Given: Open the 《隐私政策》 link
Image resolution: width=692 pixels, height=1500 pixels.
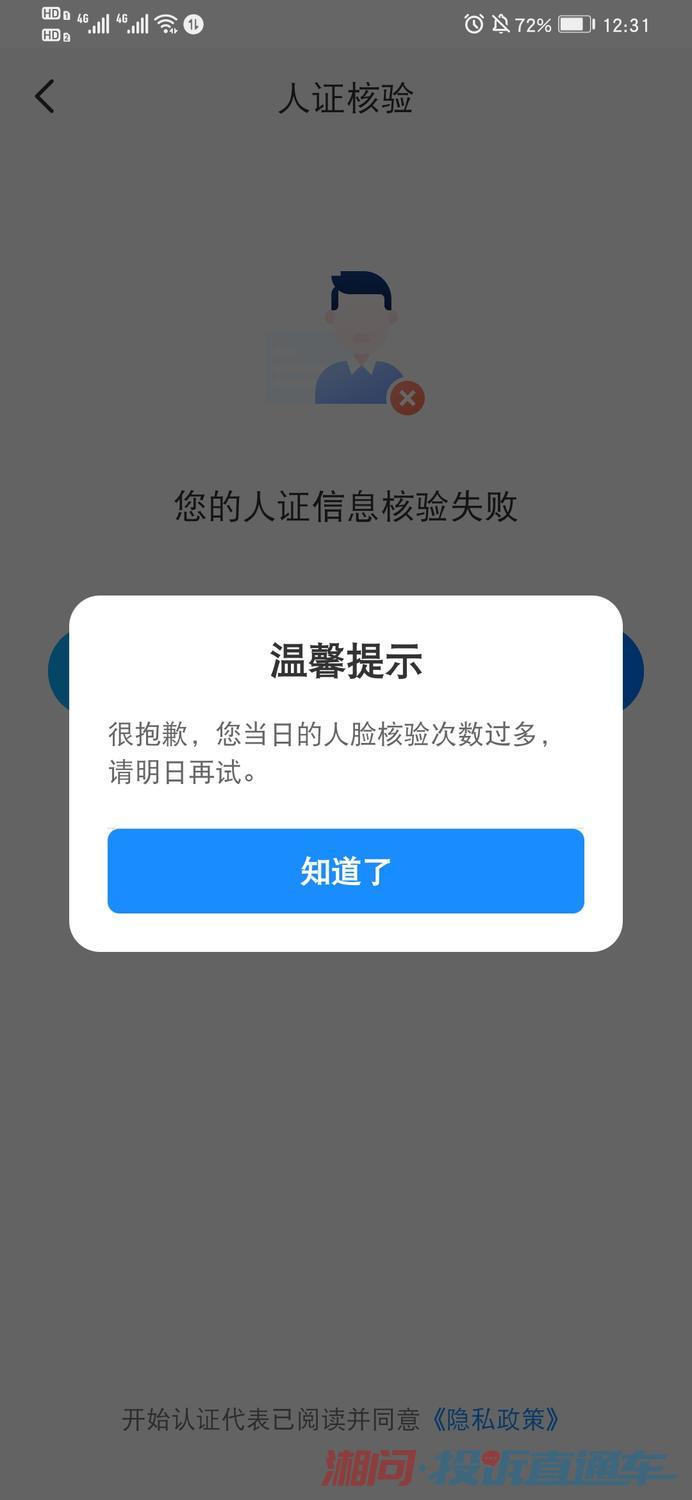Looking at the screenshot, I should (495, 1419).
